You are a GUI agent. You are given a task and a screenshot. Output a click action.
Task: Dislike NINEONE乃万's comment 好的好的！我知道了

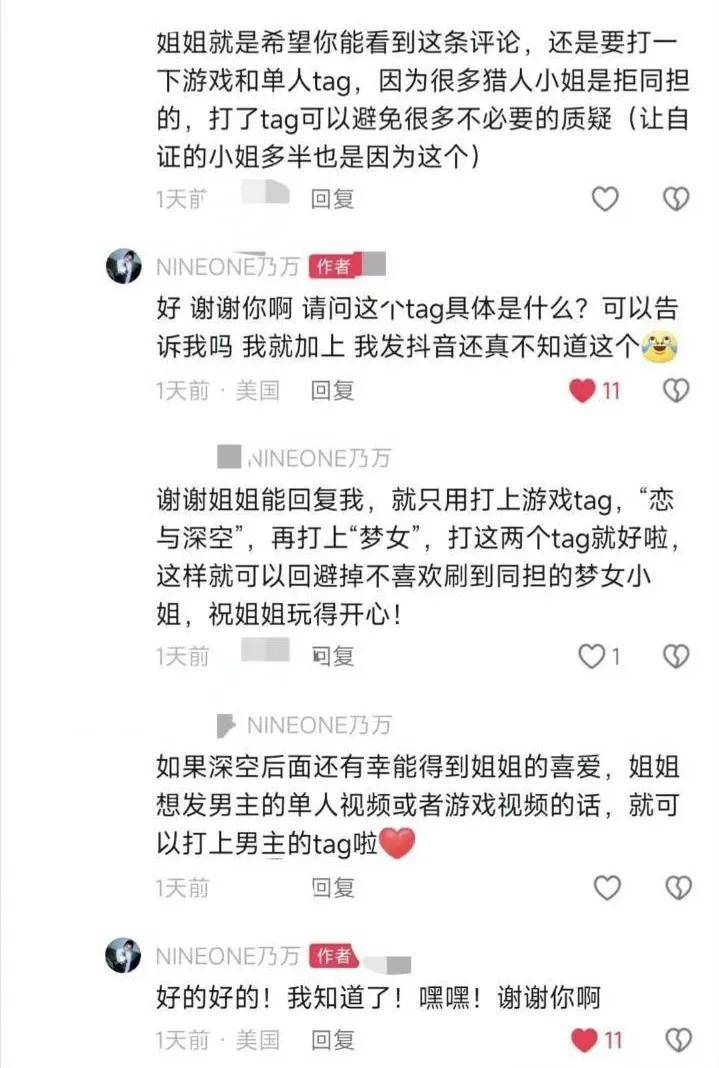click(677, 1040)
